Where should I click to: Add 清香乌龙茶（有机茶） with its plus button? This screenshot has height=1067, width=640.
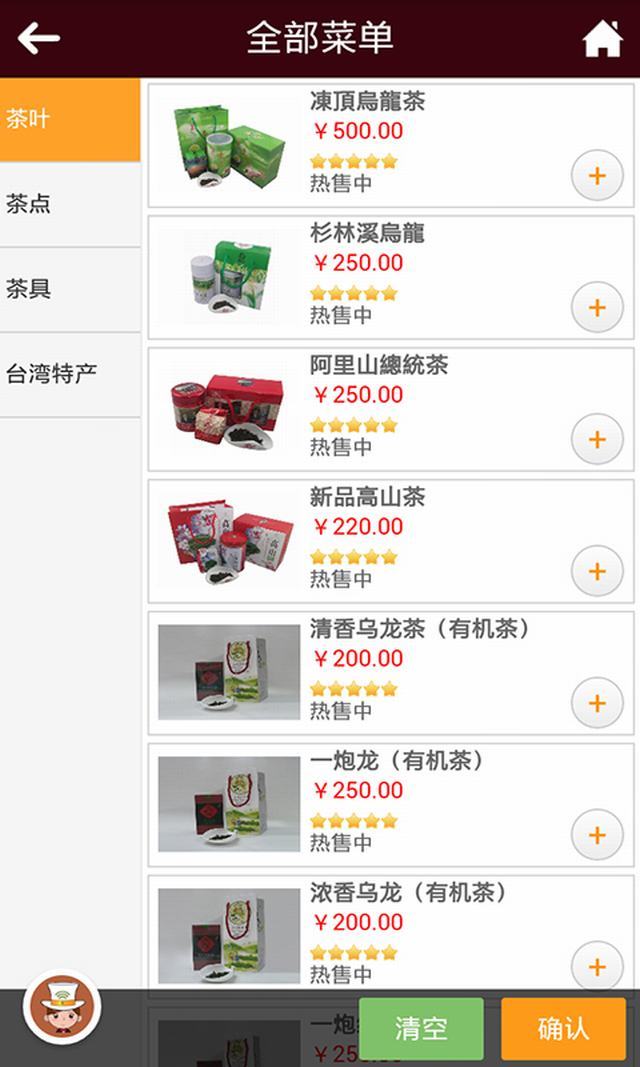pyautogui.click(x=597, y=703)
